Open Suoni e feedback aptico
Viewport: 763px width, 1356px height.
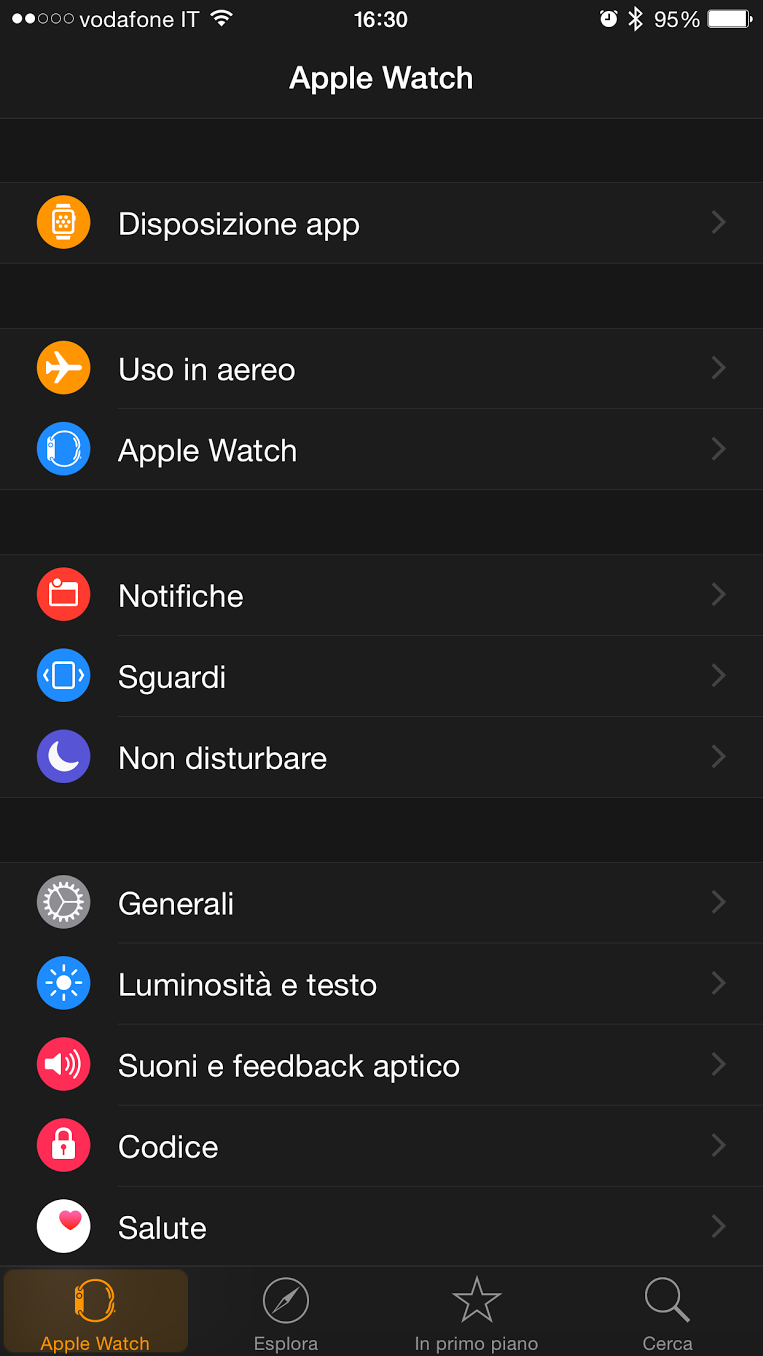pos(380,1065)
